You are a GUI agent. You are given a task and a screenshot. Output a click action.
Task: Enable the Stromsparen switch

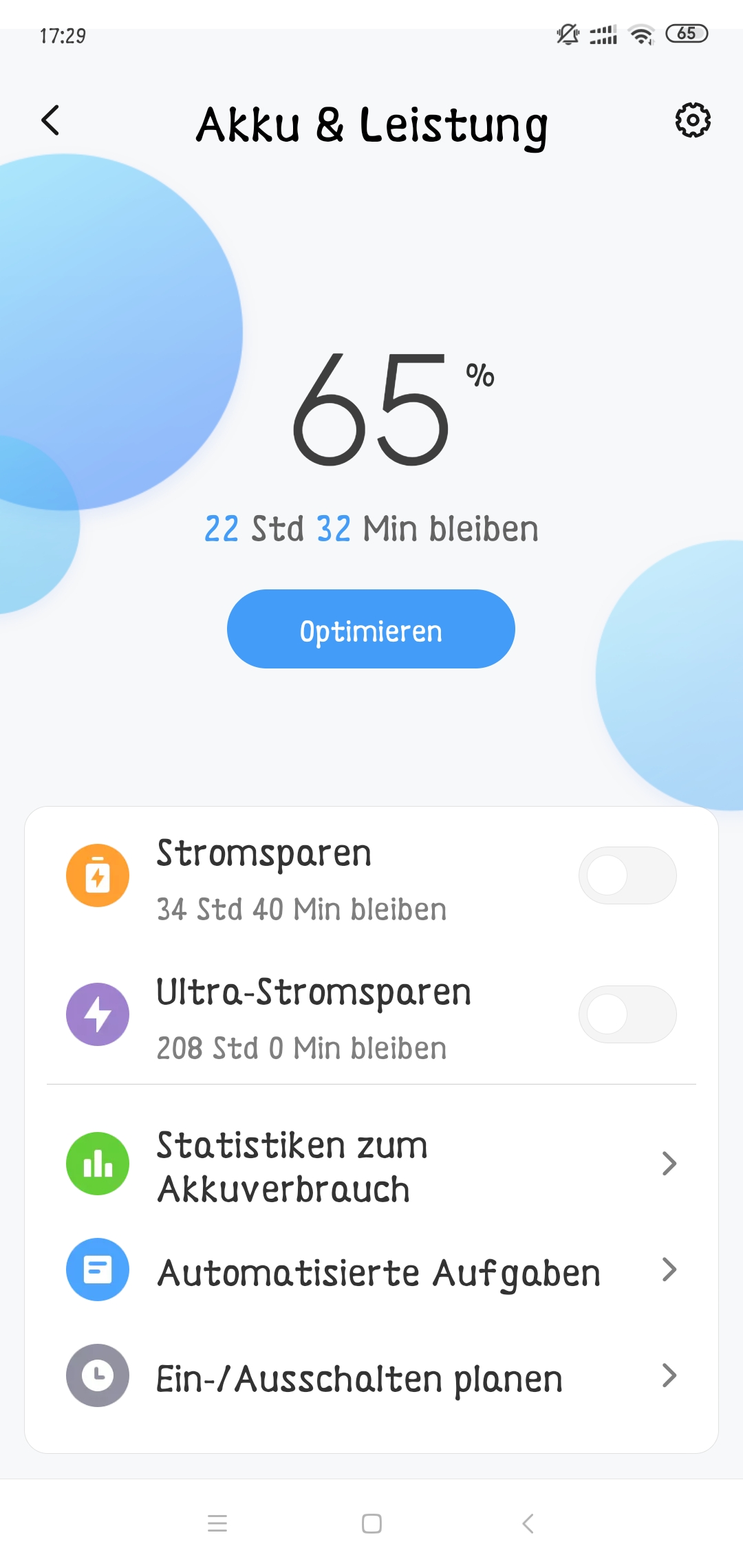(x=627, y=875)
